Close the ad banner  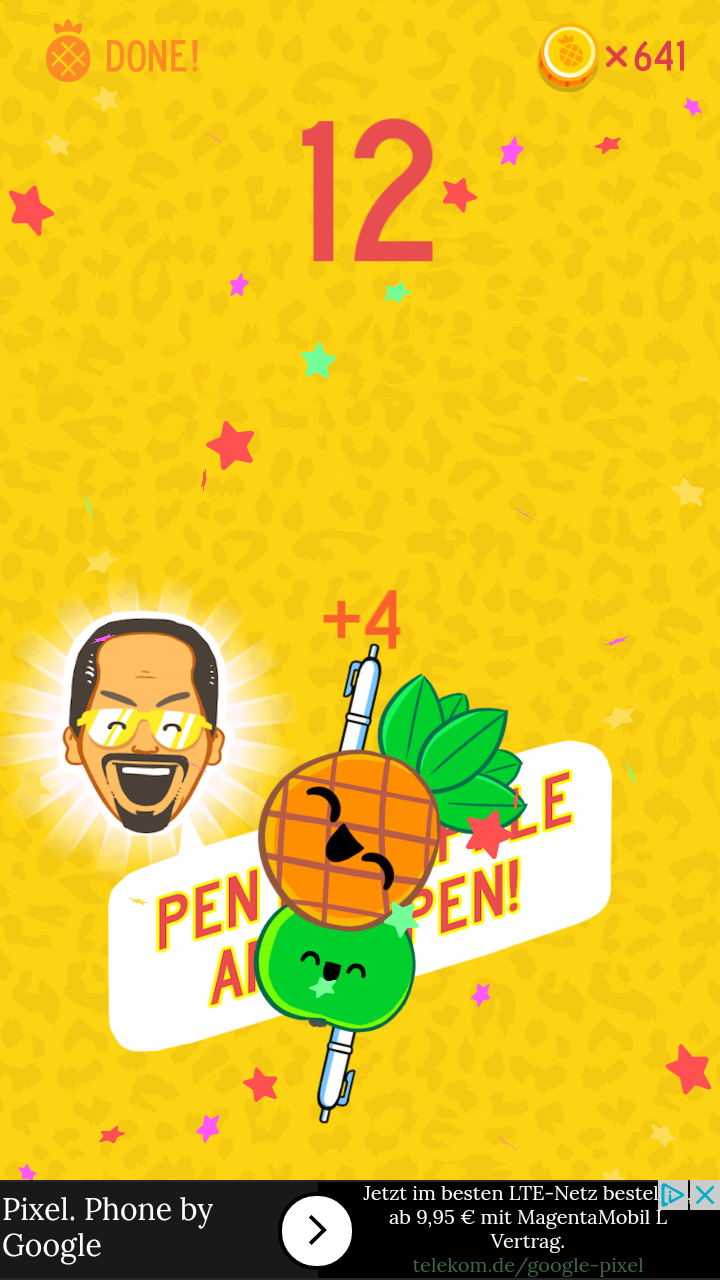(705, 1195)
